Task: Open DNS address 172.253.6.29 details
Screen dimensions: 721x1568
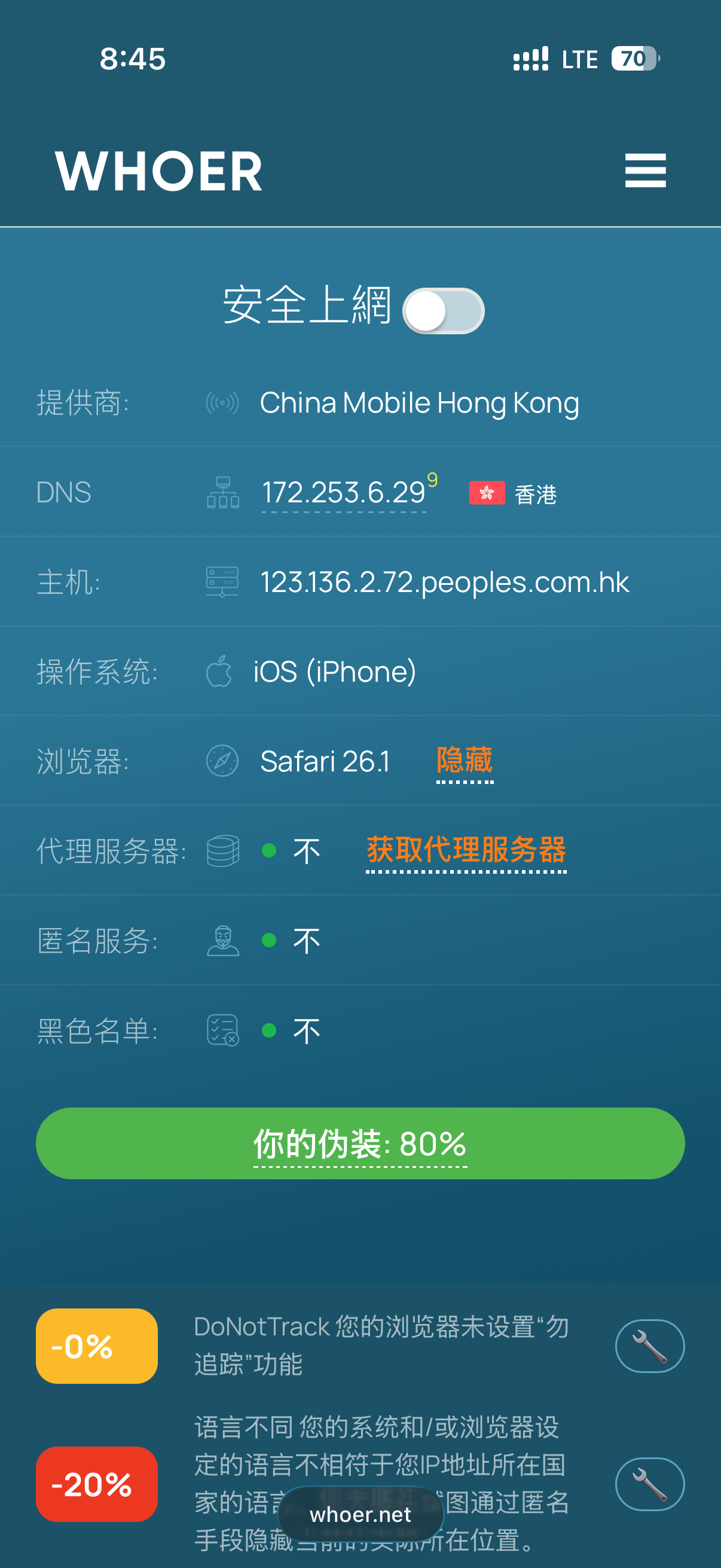Action: pyautogui.click(x=343, y=493)
